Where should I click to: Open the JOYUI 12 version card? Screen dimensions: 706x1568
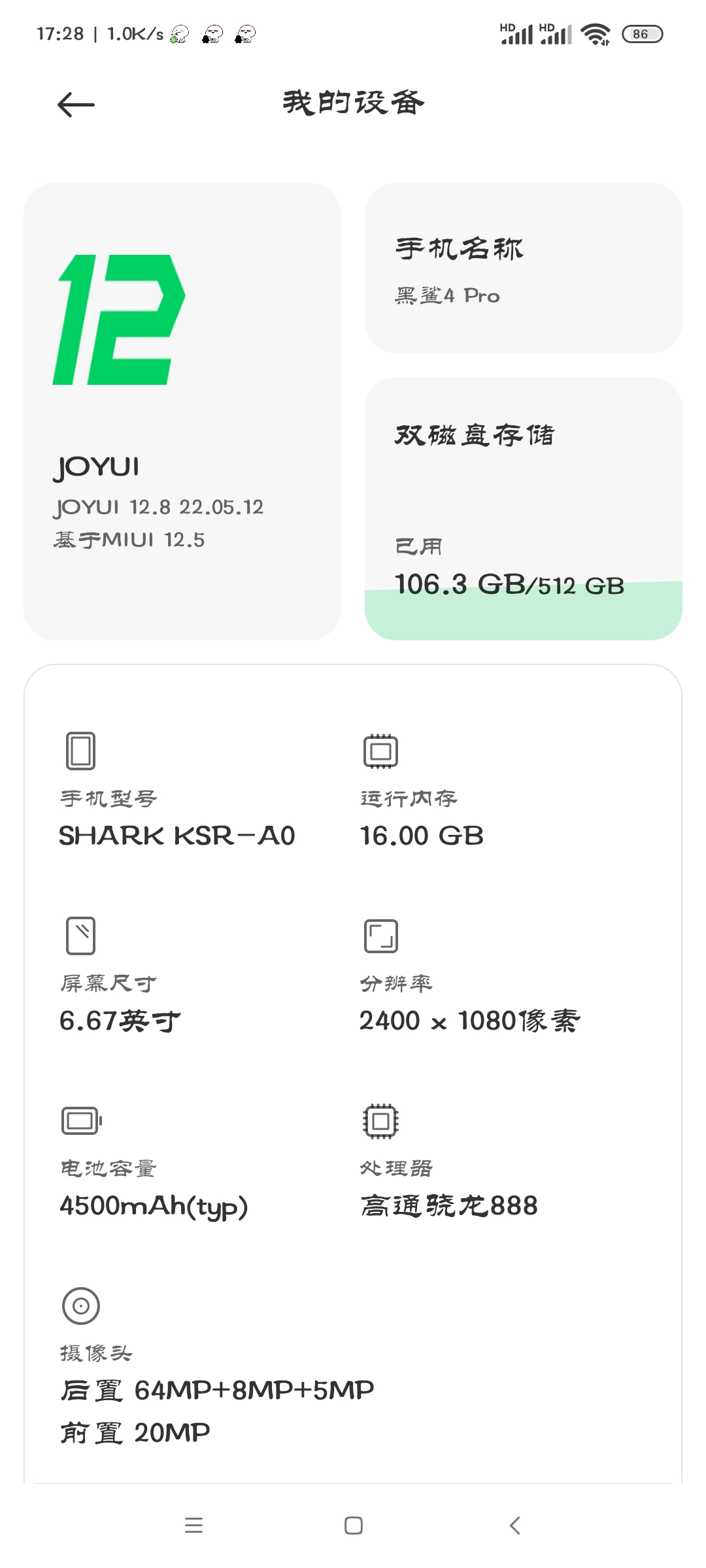(182, 412)
